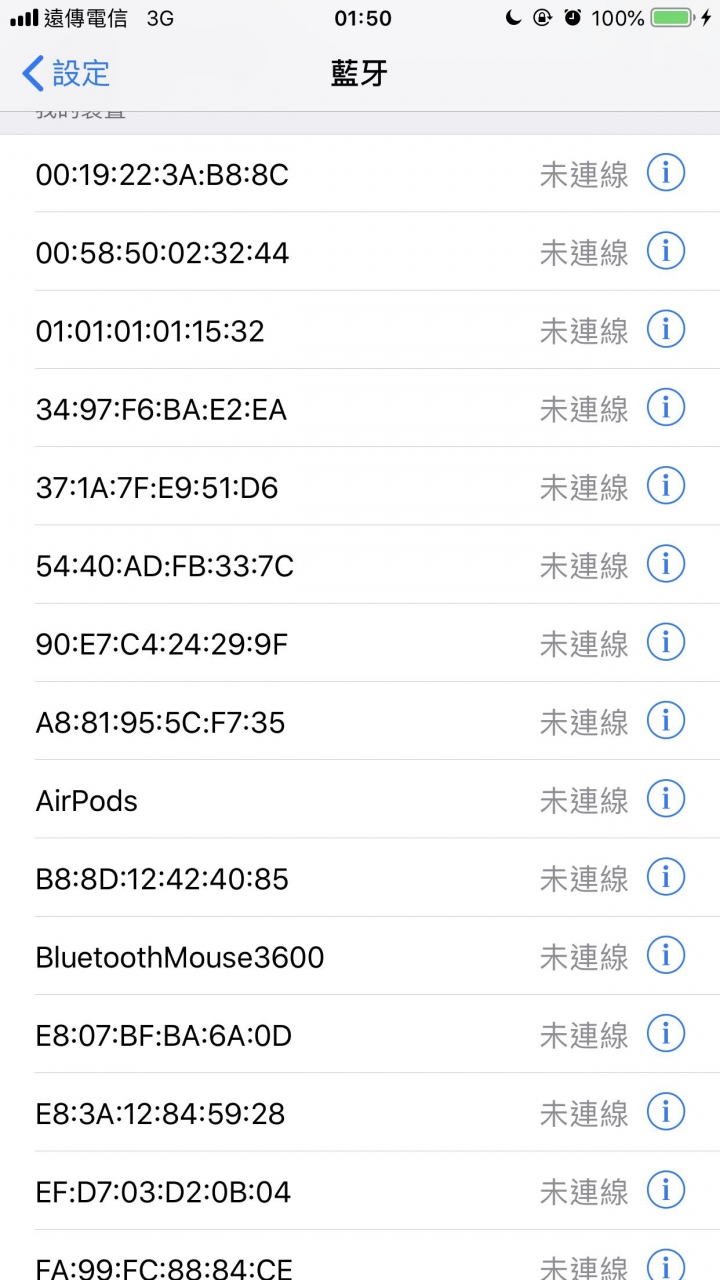Open info for EF:D7:03:D2:0B:04
This screenshot has height=1280, width=720.
(x=666, y=1190)
